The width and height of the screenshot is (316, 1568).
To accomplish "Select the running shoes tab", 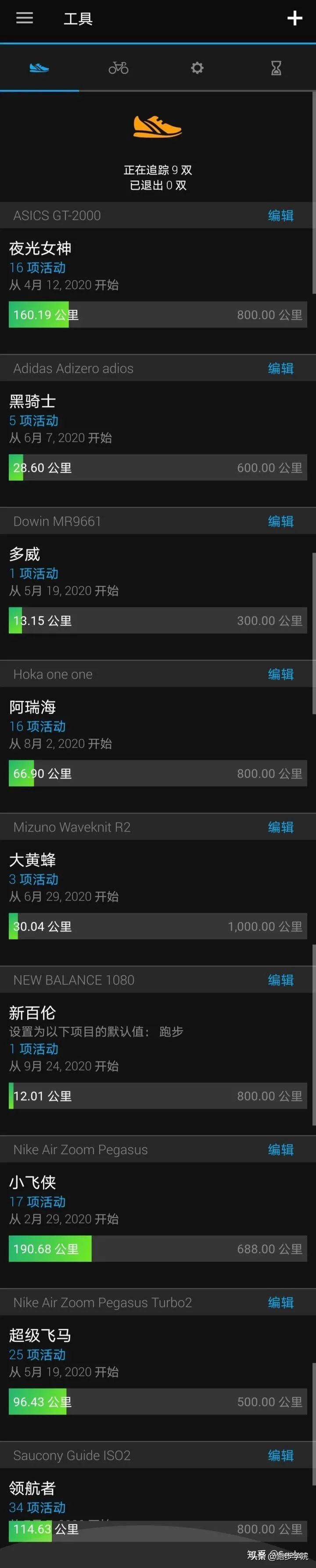I will (39, 68).
